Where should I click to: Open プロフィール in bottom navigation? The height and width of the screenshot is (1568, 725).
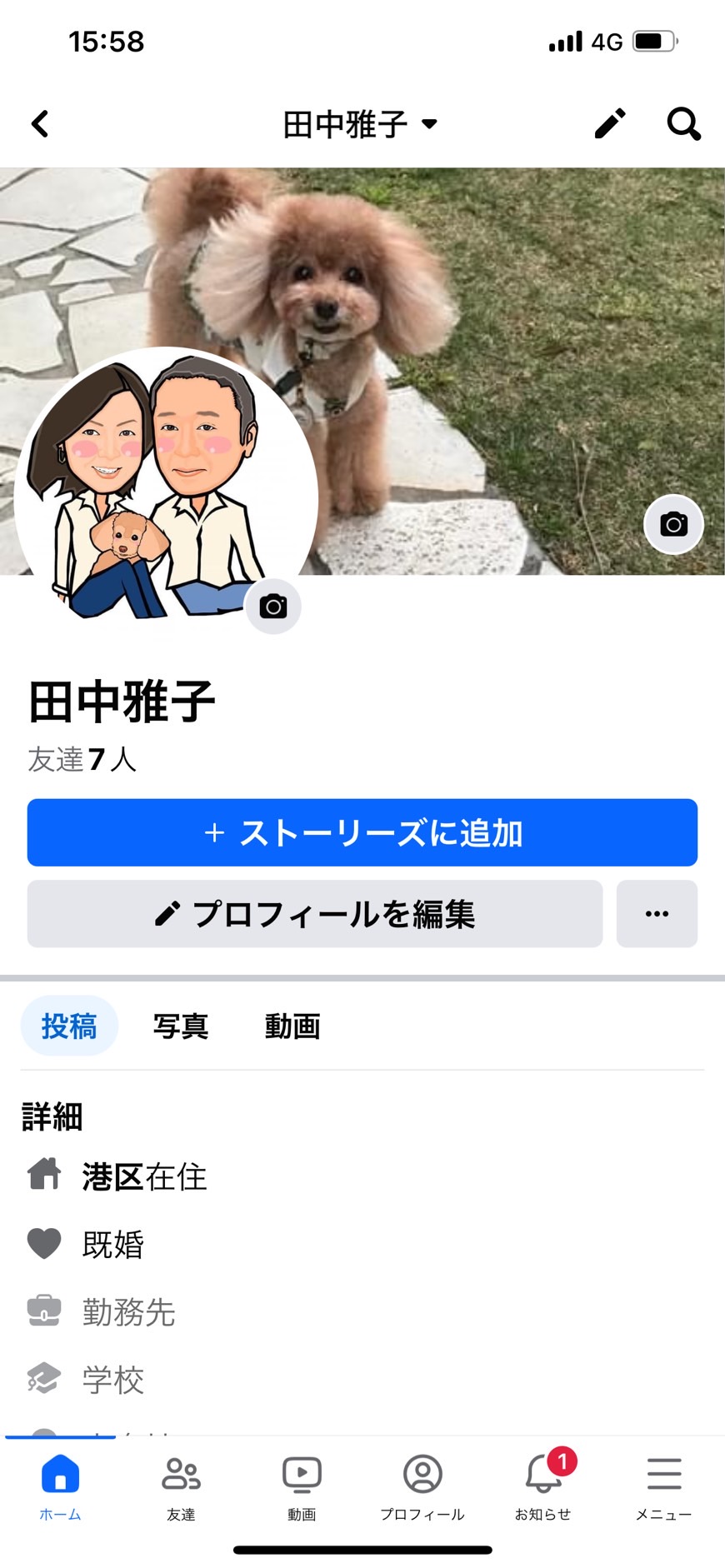(x=422, y=1486)
